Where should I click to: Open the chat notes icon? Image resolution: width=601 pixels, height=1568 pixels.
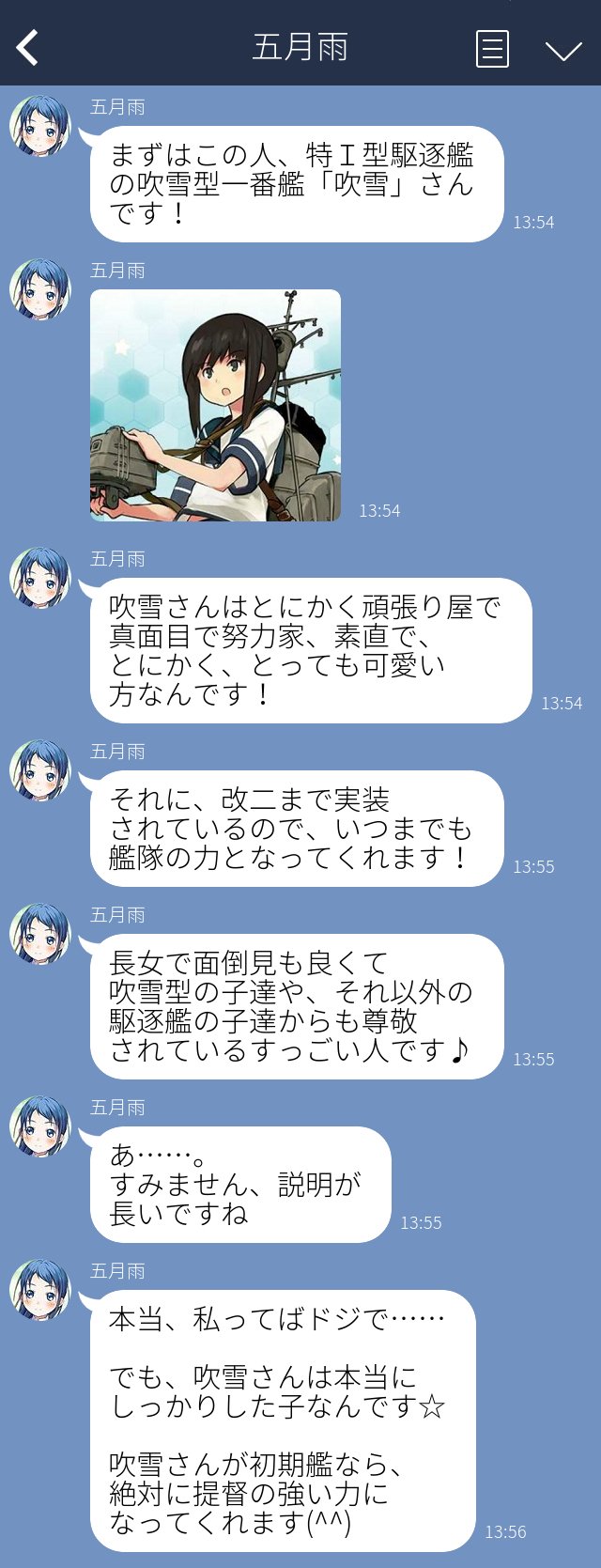tap(492, 49)
